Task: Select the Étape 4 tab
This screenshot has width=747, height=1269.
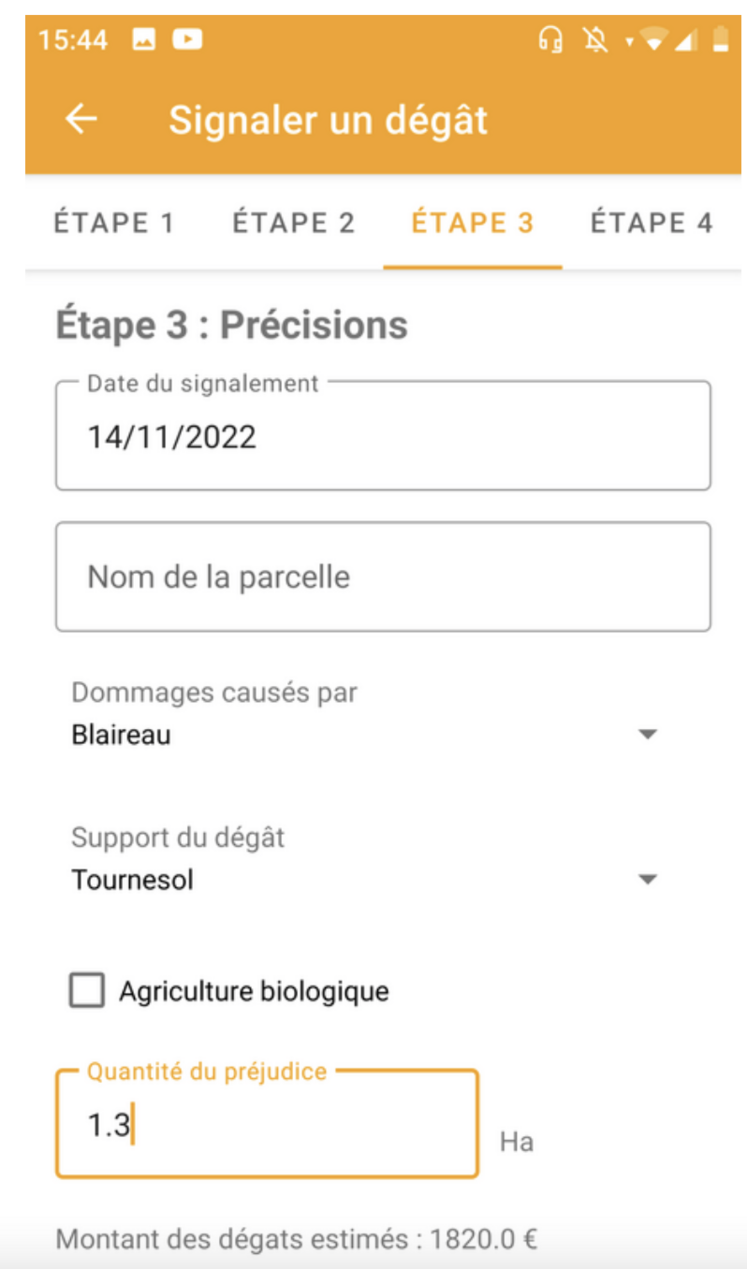Action: (652, 222)
